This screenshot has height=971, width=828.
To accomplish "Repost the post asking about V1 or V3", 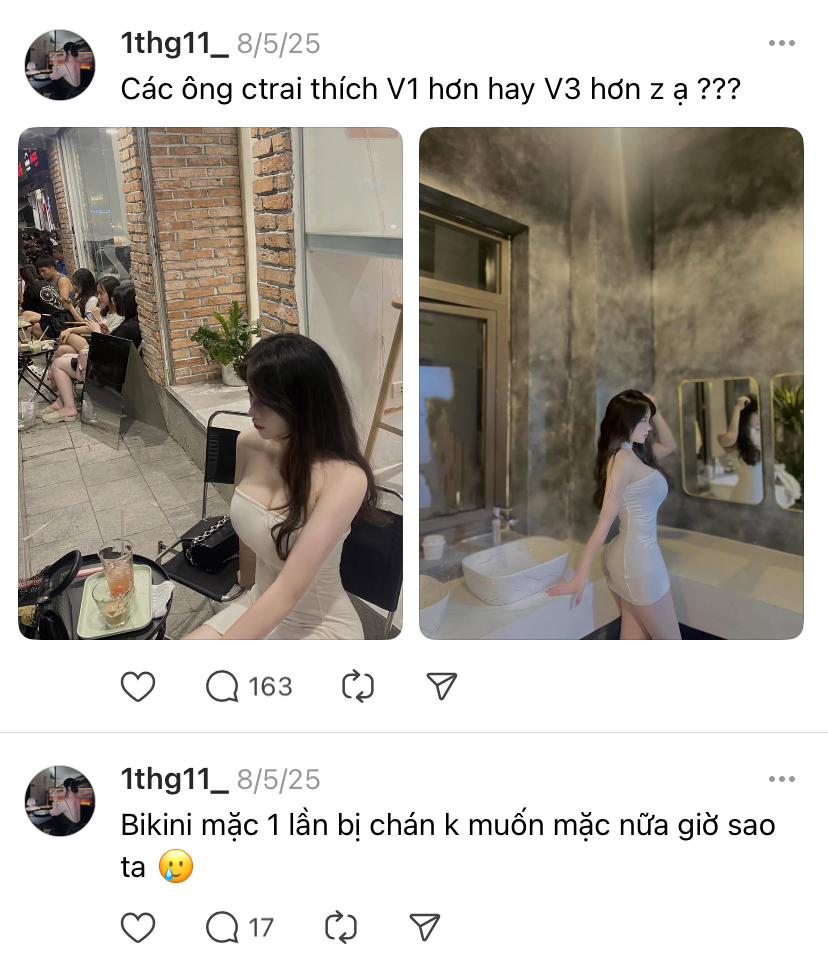I will (357, 686).
